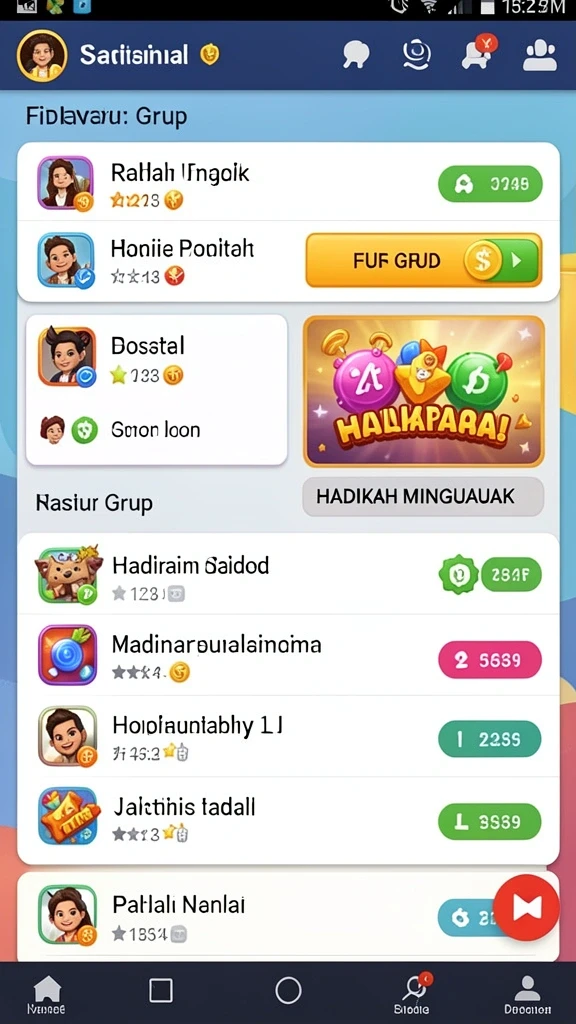The image size is (576, 1024).
Task: Tap the circle home button
Action: [x=288, y=991]
